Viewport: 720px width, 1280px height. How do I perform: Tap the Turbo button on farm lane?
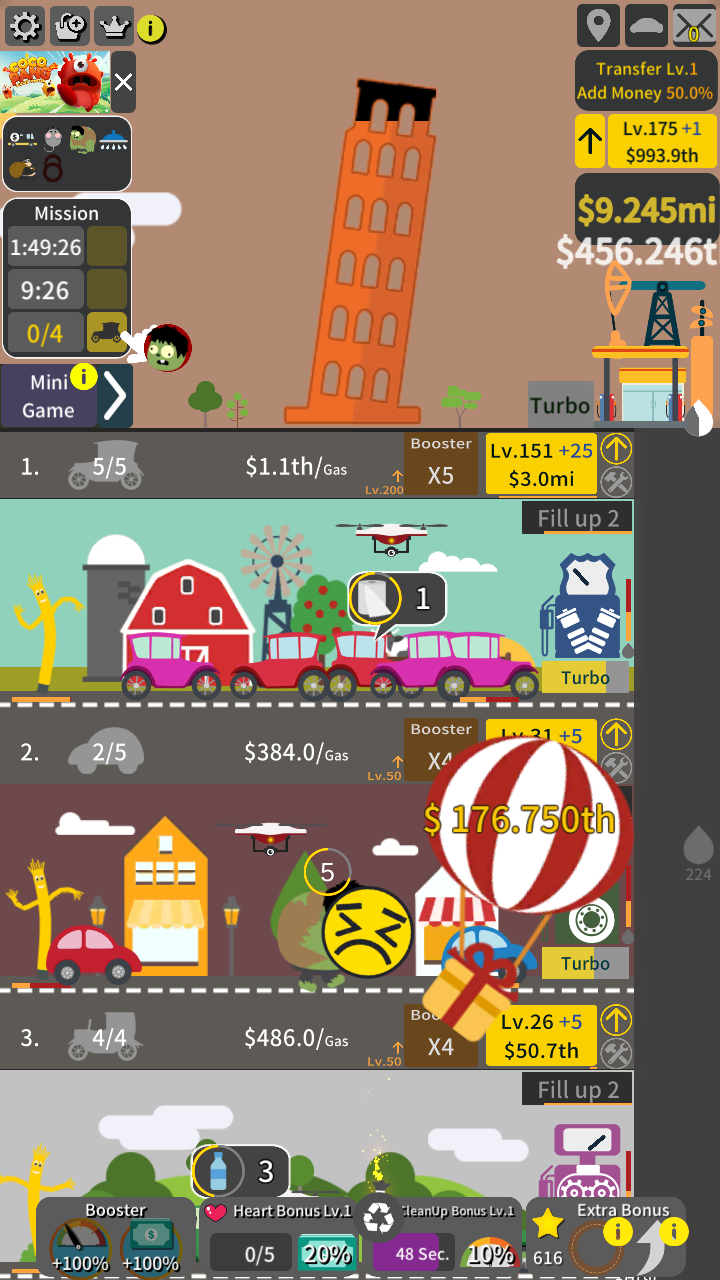coord(585,677)
